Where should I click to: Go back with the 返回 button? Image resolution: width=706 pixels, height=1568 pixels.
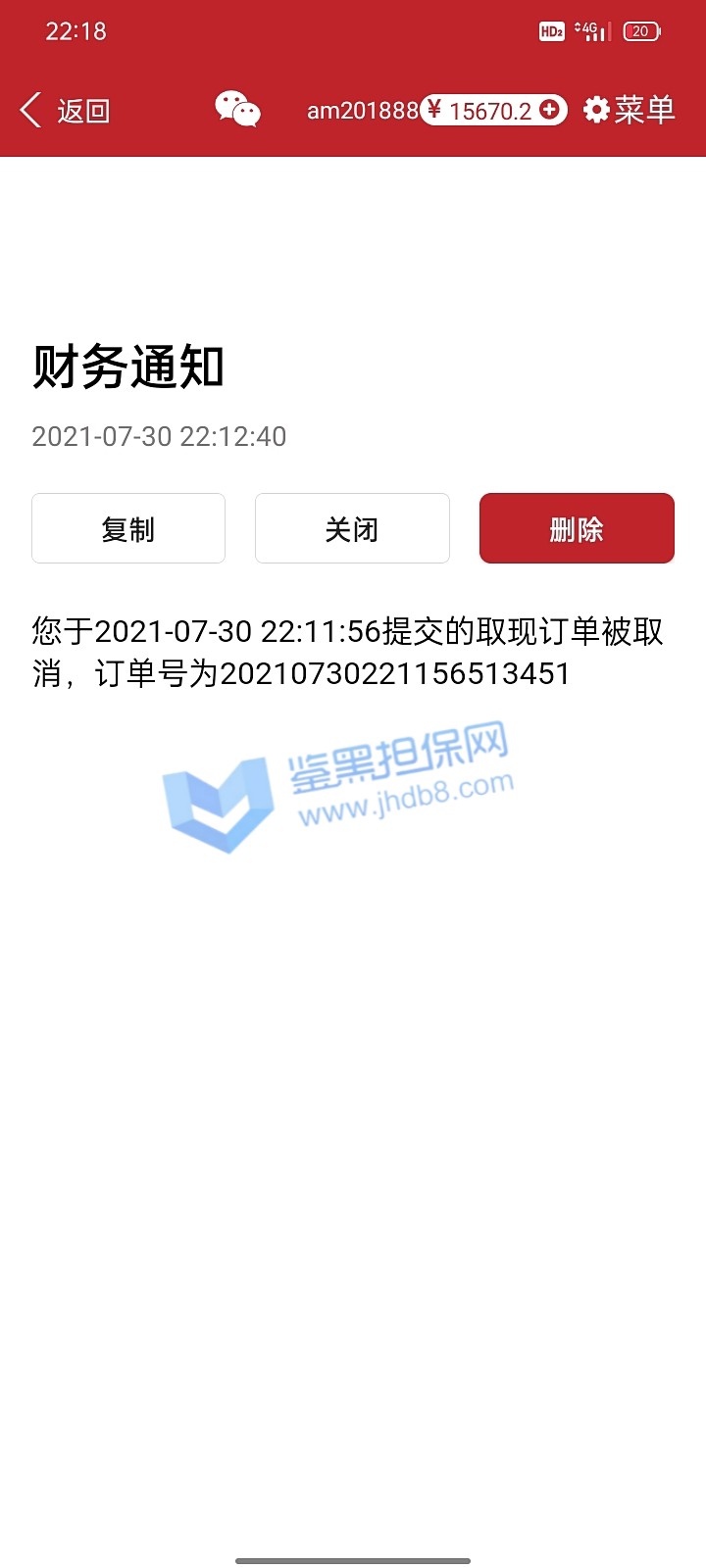point(65,111)
